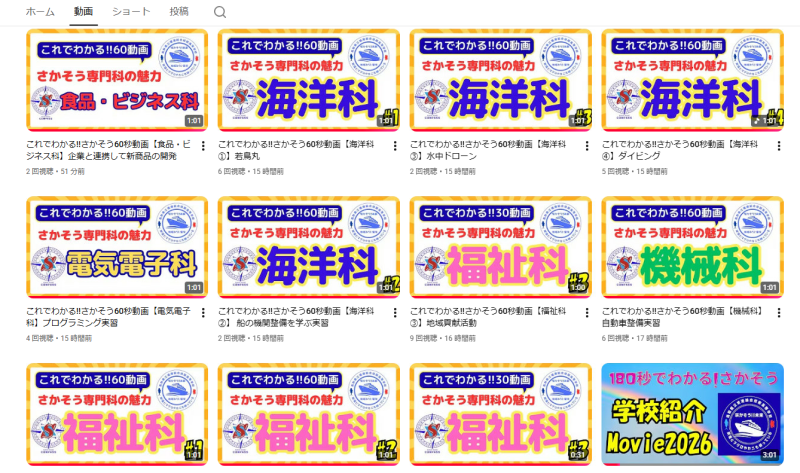Open the 学校紹介 Movie2026 video
Image resolution: width=800 pixels, height=473 pixels.
tap(692, 411)
